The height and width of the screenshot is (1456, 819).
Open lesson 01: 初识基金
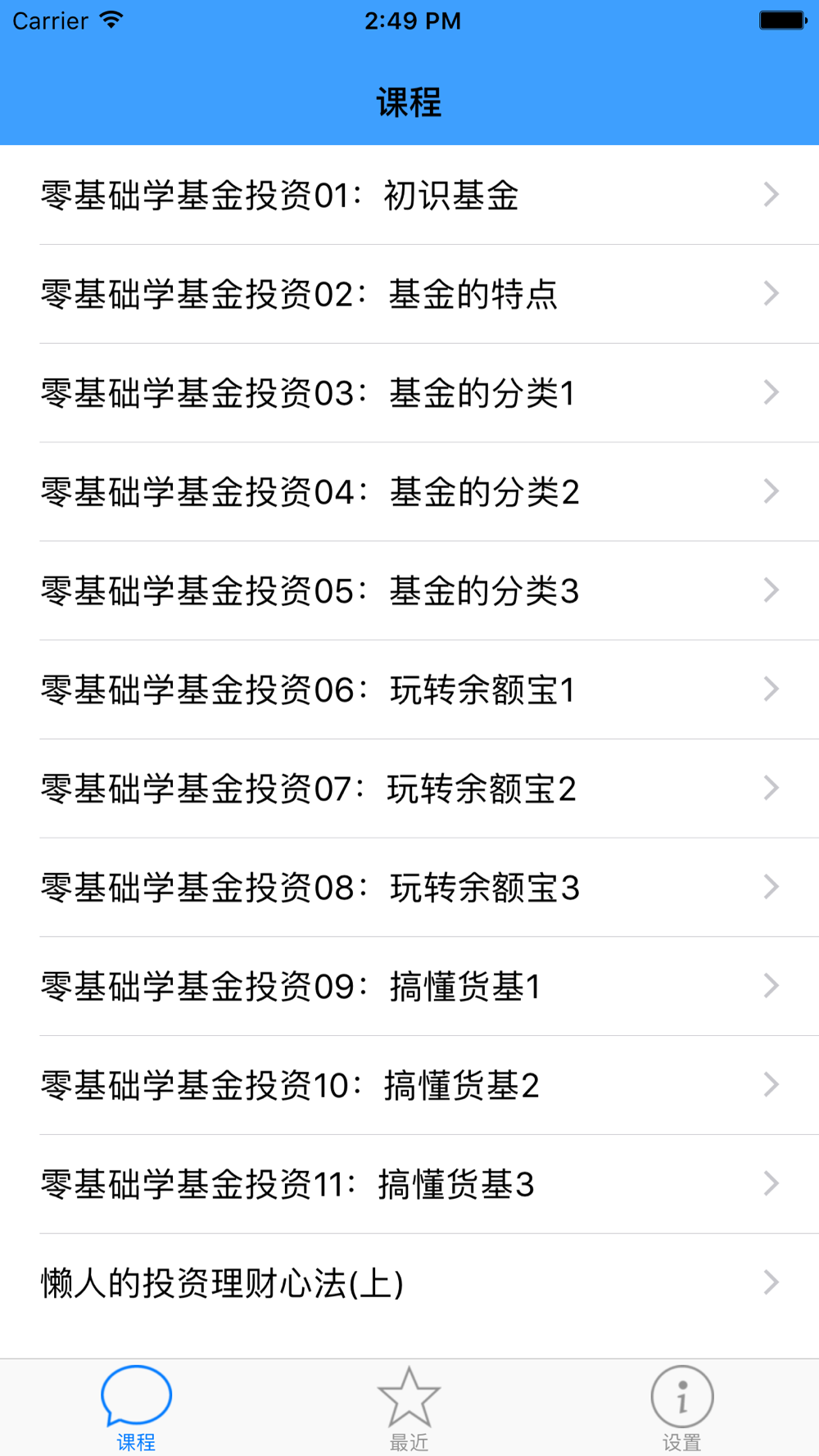[x=409, y=195]
